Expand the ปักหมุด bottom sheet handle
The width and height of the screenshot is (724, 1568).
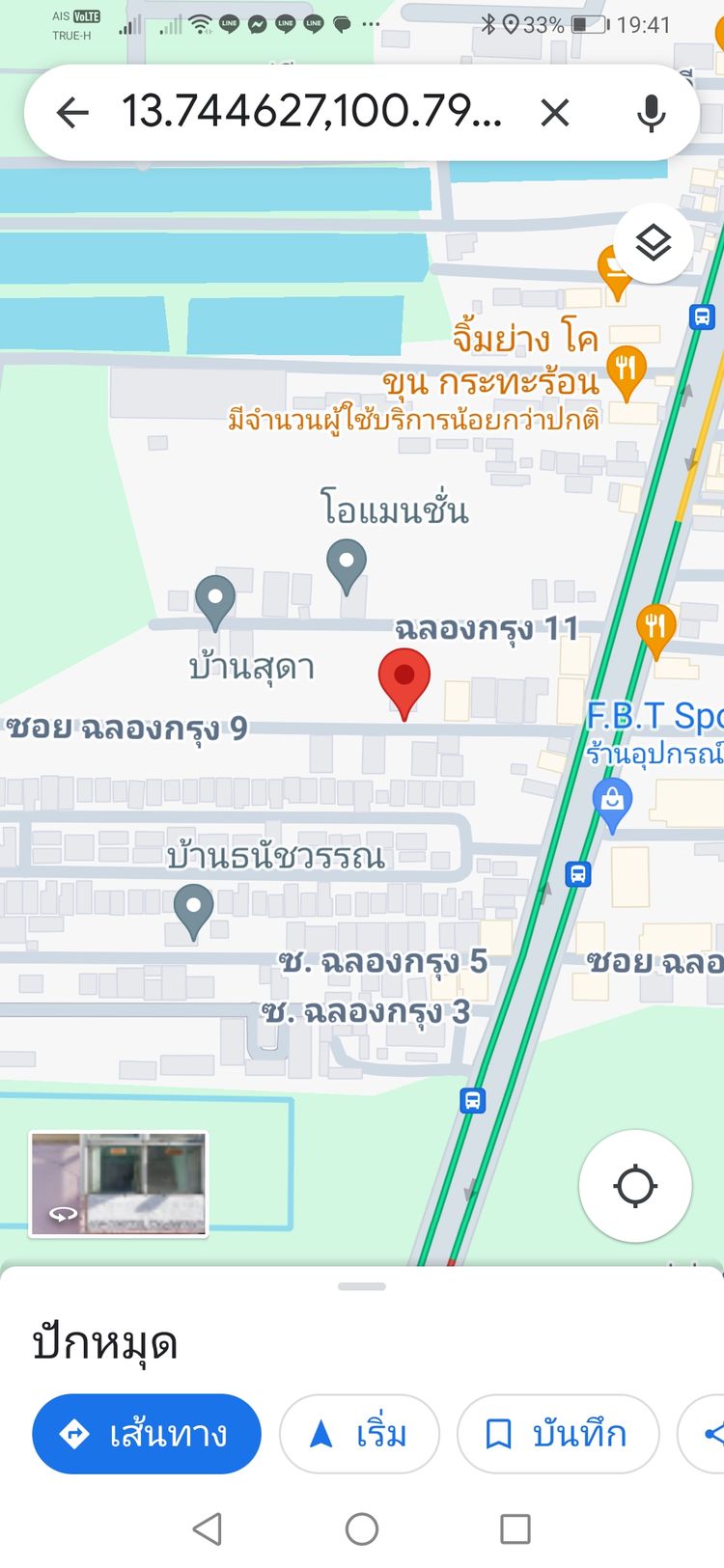[362, 1286]
